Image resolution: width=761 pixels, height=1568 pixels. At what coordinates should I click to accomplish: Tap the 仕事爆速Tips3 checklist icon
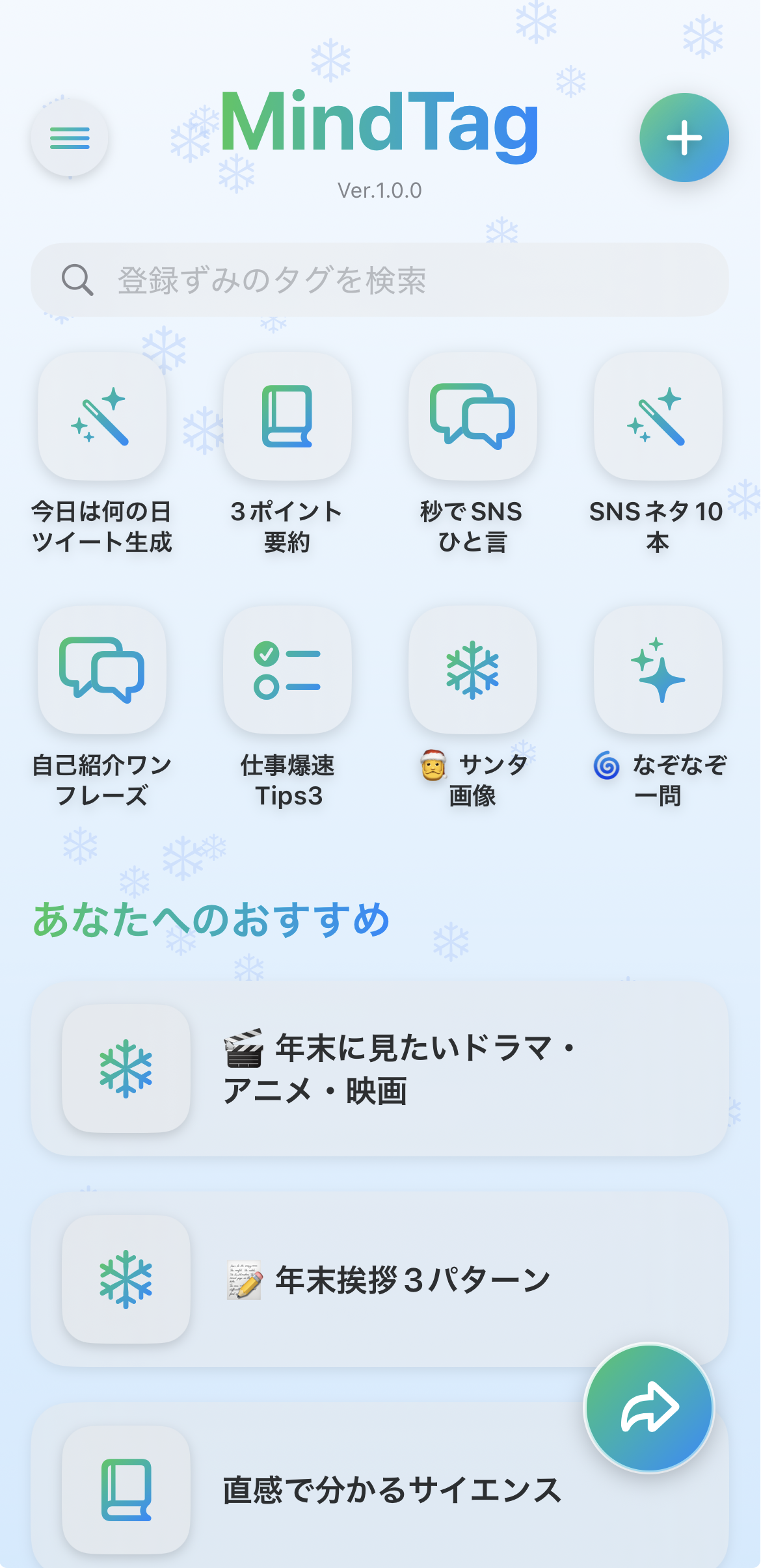286,672
